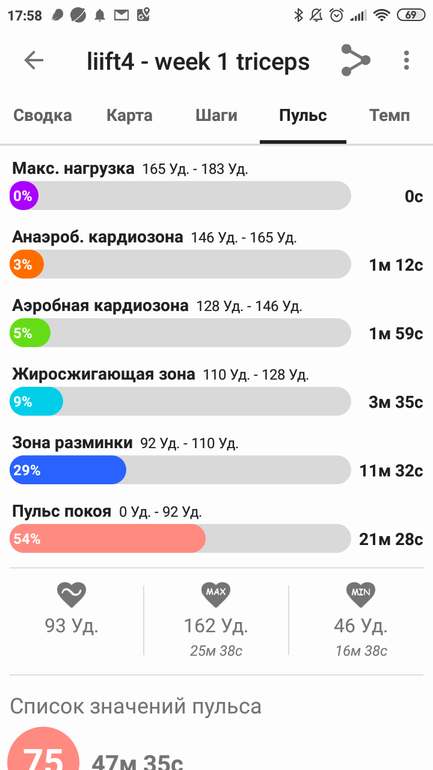The image size is (433, 770).
Task: Switch to the Сводка tab
Action: [42, 116]
